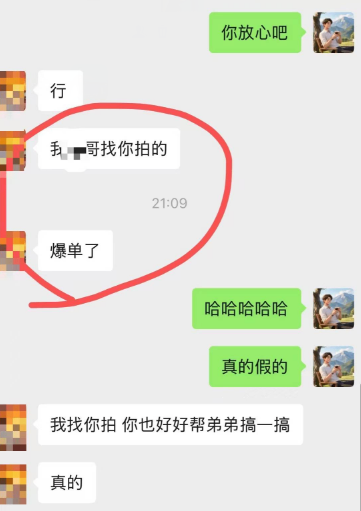Tap contact avatar beside "爆单了" message
The image size is (361, 511).
pyautogui.click(x=13, y=251)
